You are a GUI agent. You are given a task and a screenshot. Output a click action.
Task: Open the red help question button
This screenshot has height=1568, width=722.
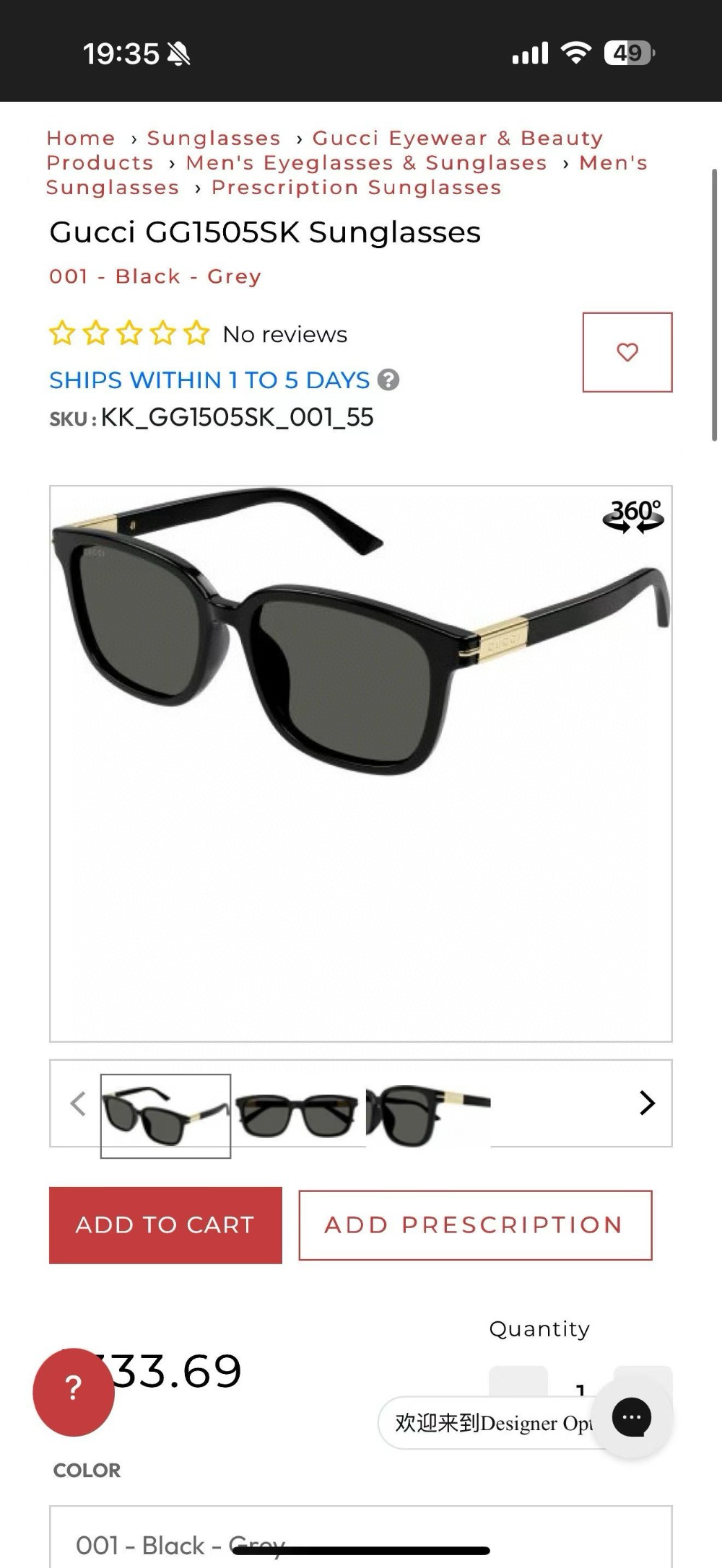74,1388
